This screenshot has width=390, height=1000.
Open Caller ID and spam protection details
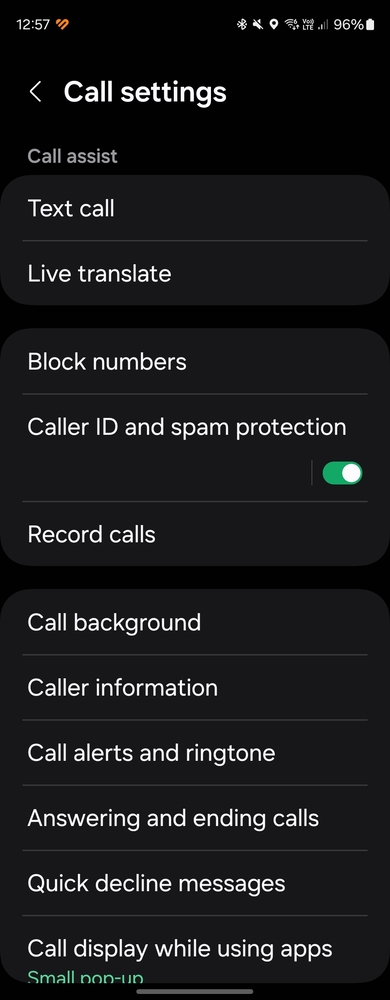point(156,447)
